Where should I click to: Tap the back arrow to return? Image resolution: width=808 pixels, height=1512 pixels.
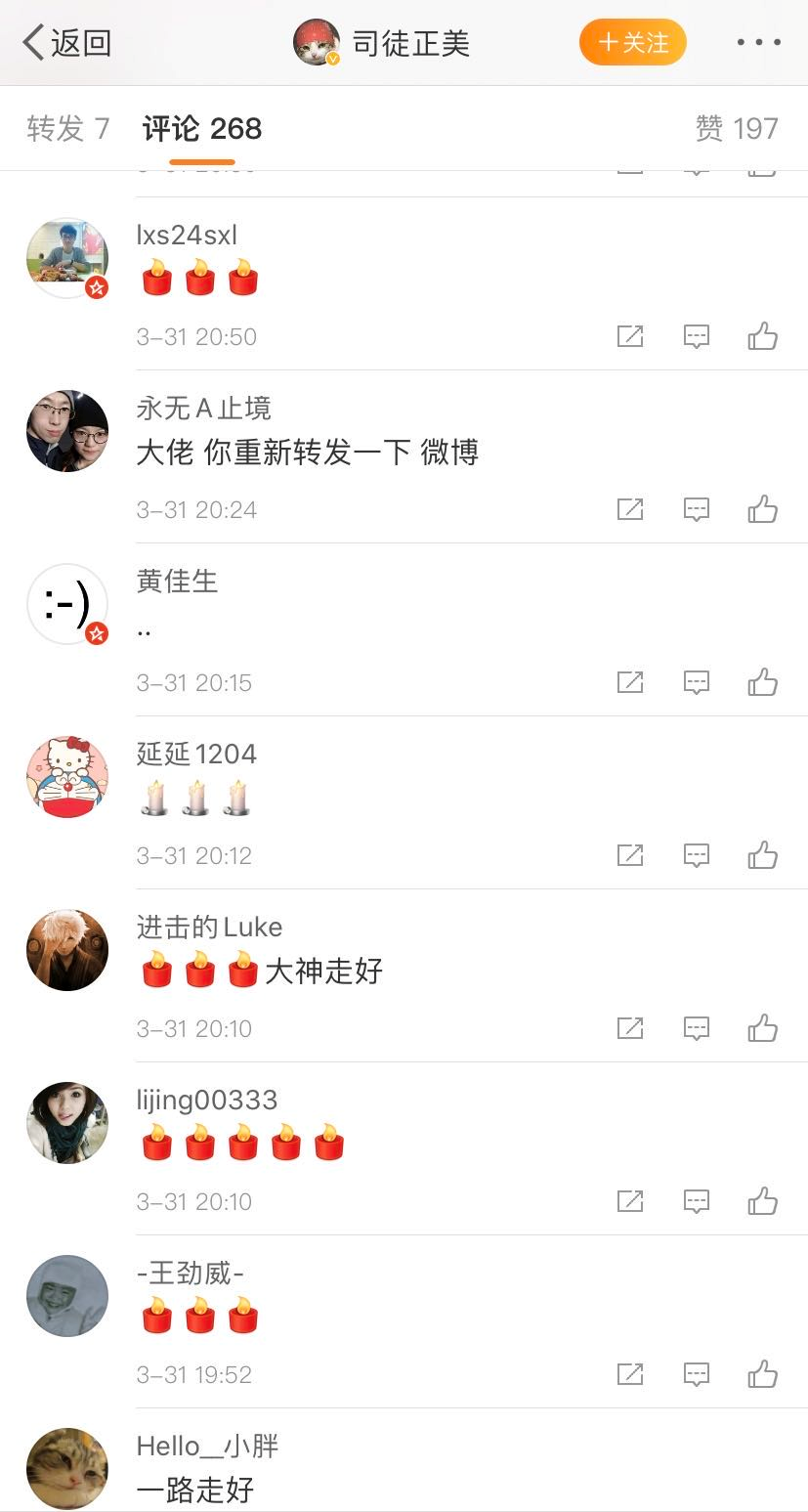[29, 41]
